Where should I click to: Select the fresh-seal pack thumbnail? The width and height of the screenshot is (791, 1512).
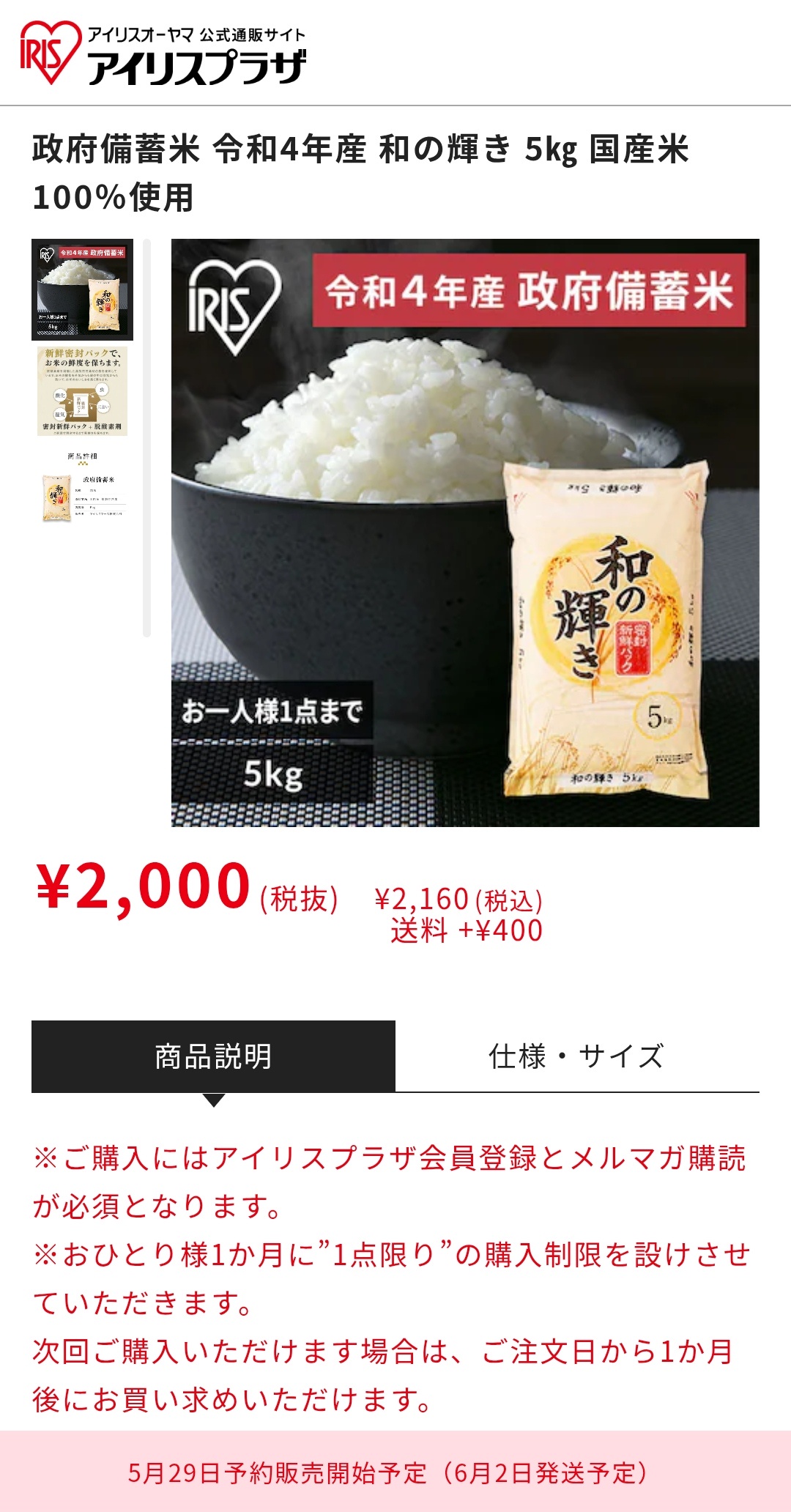(x=82, y=391)
